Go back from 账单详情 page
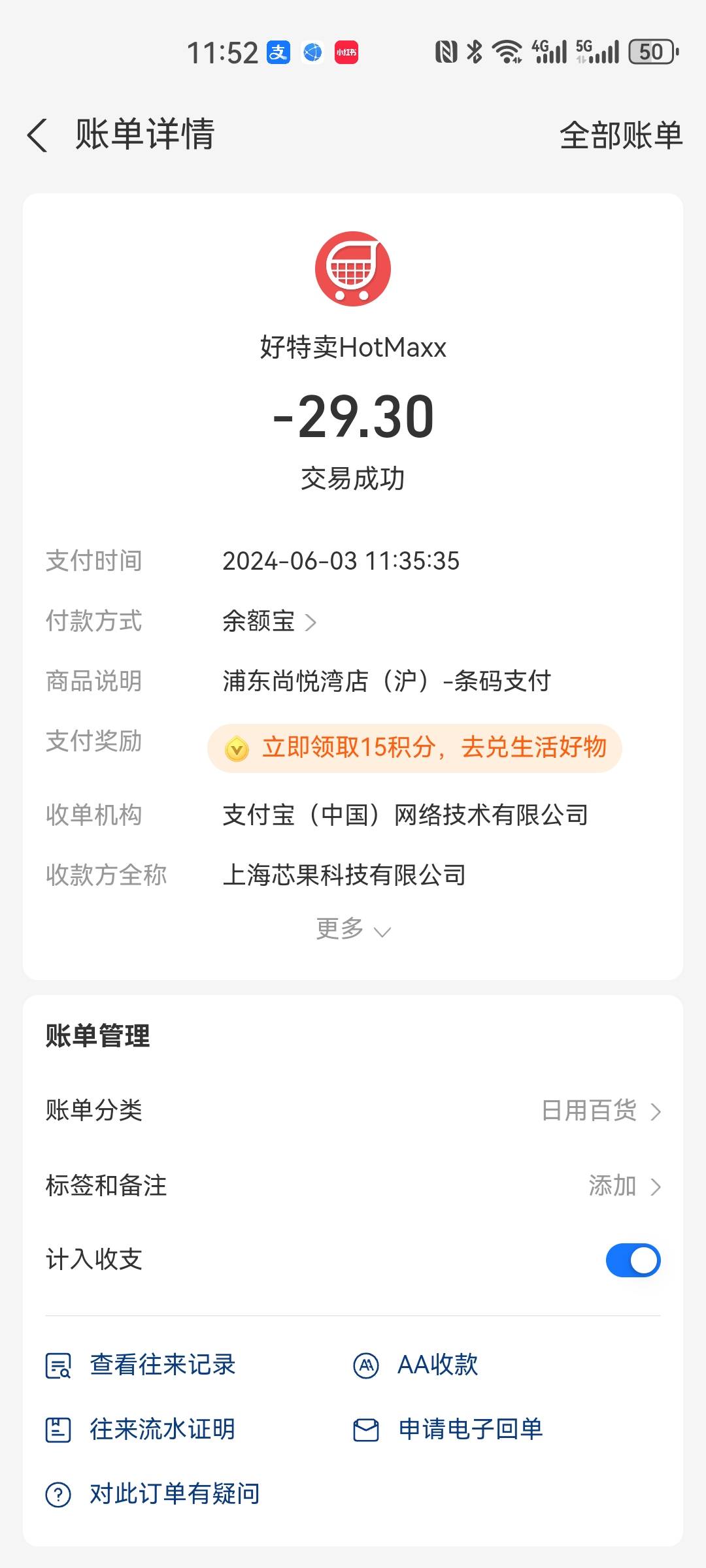The height and width of the screenshot is (1568, 706). pyautogui.click(x=38, y=135)
